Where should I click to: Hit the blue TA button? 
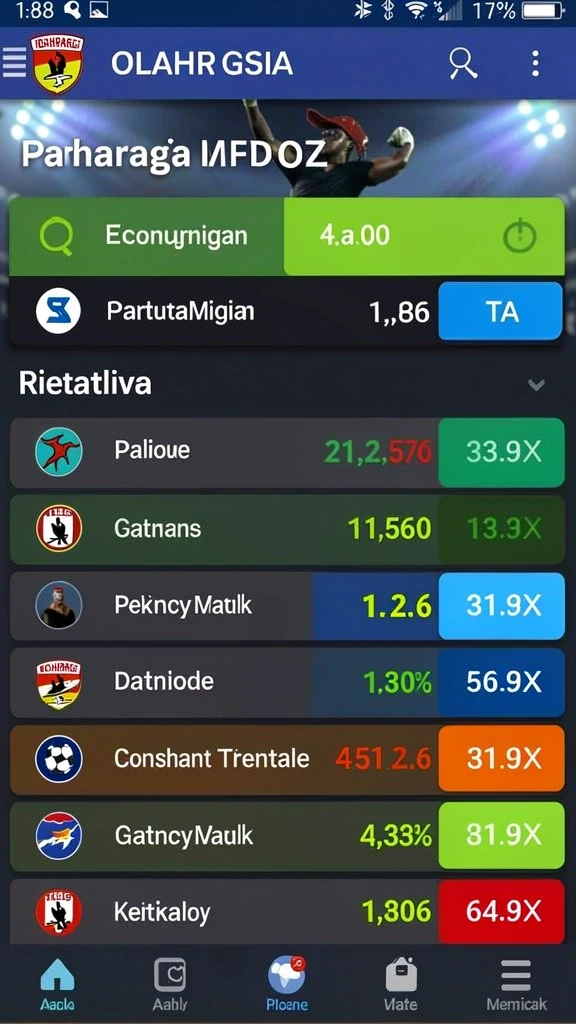[x=500, y=312]
